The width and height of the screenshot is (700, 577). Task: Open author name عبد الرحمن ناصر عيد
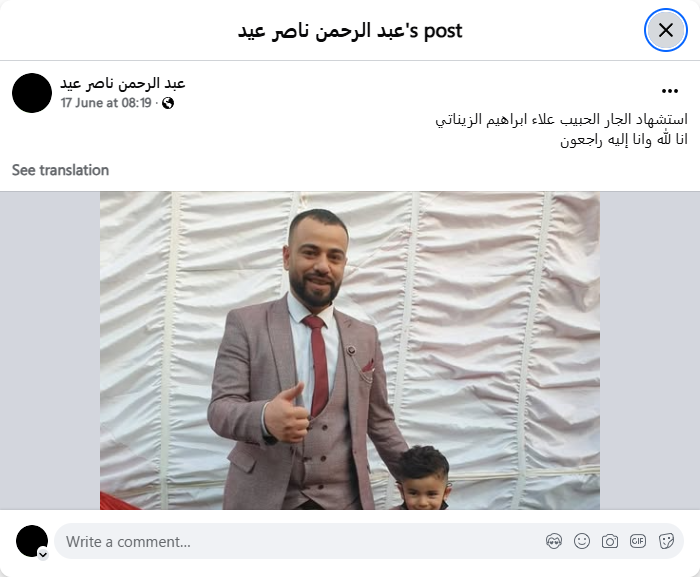click(123, 83)
